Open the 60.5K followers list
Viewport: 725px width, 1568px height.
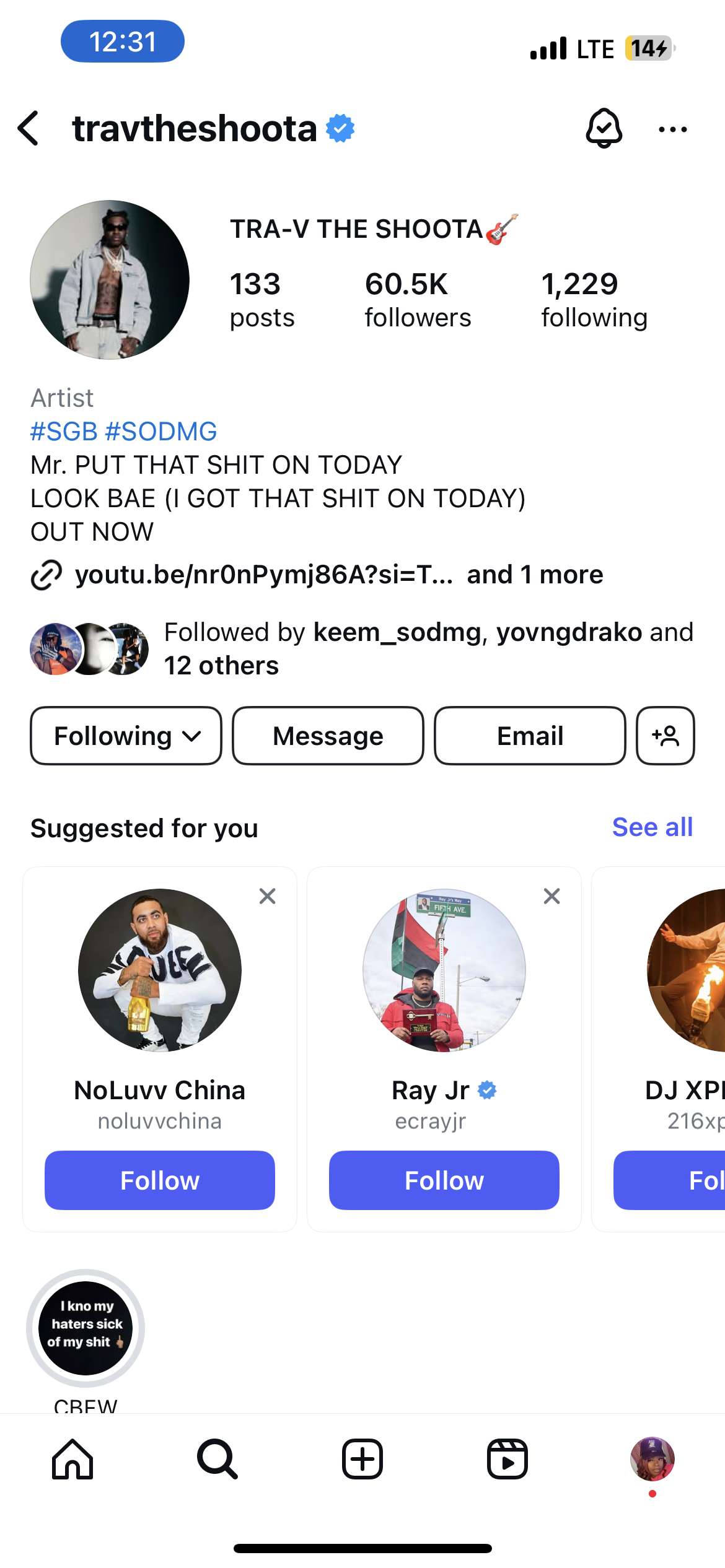pos(418,300)
